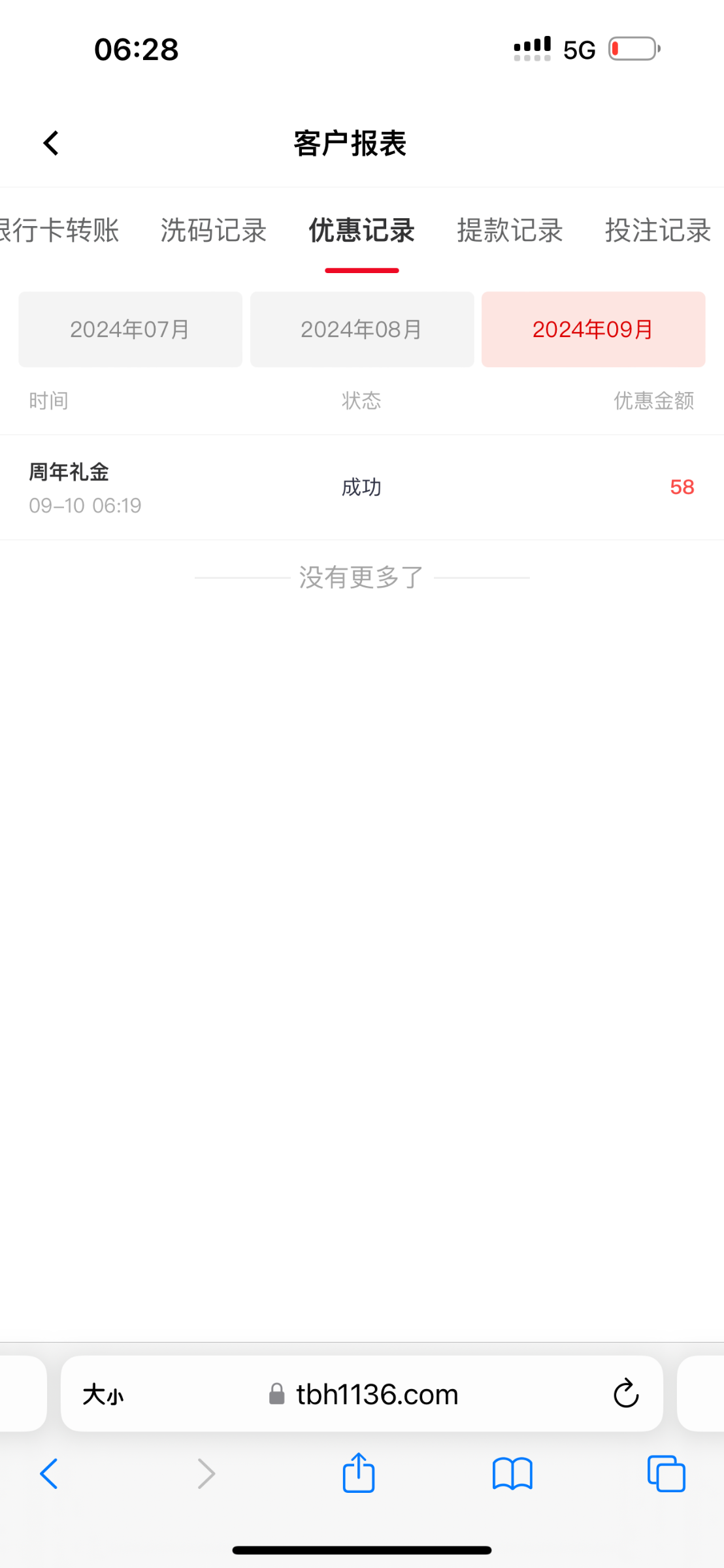Select the 2024年09月 month filter

coord(593,329)
